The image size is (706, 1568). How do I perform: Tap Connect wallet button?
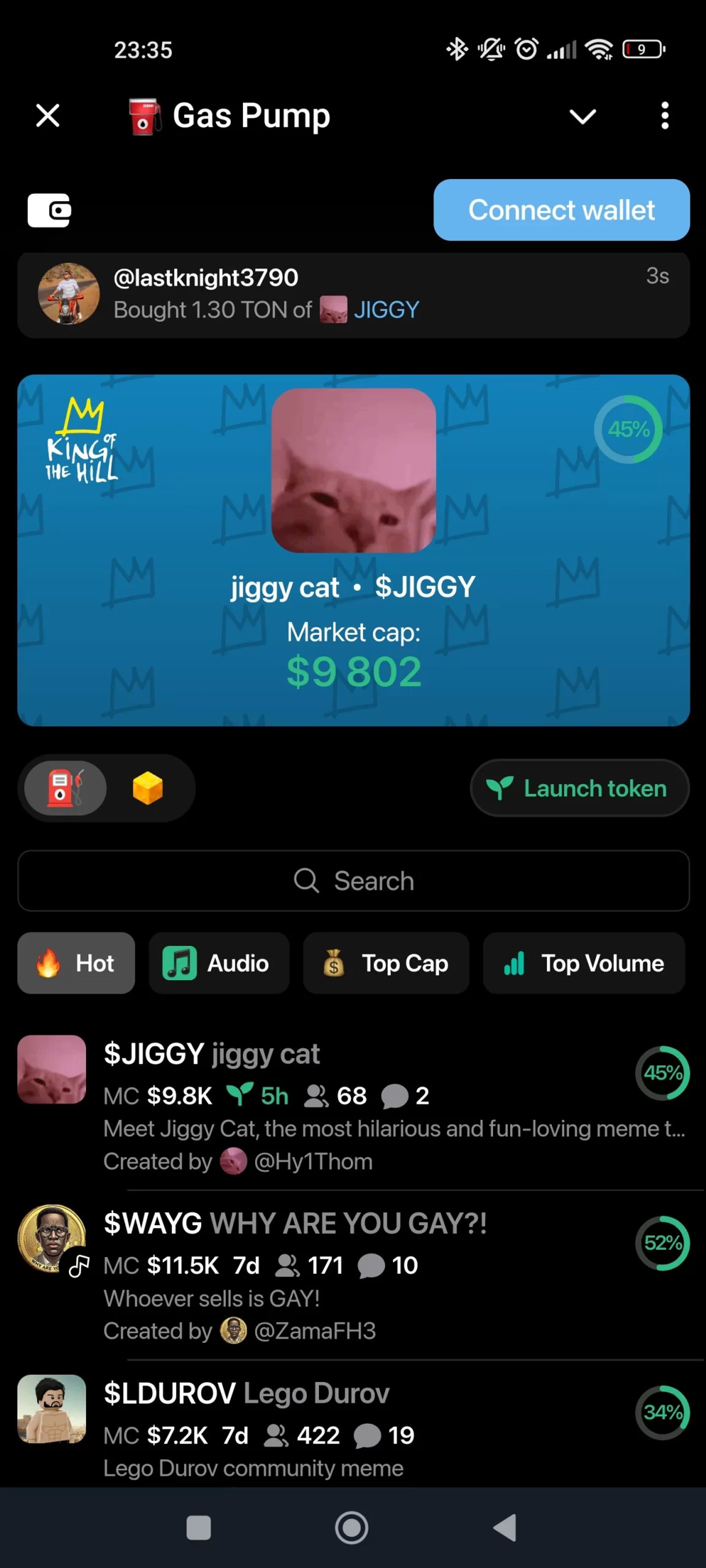(x=561, y=210)
